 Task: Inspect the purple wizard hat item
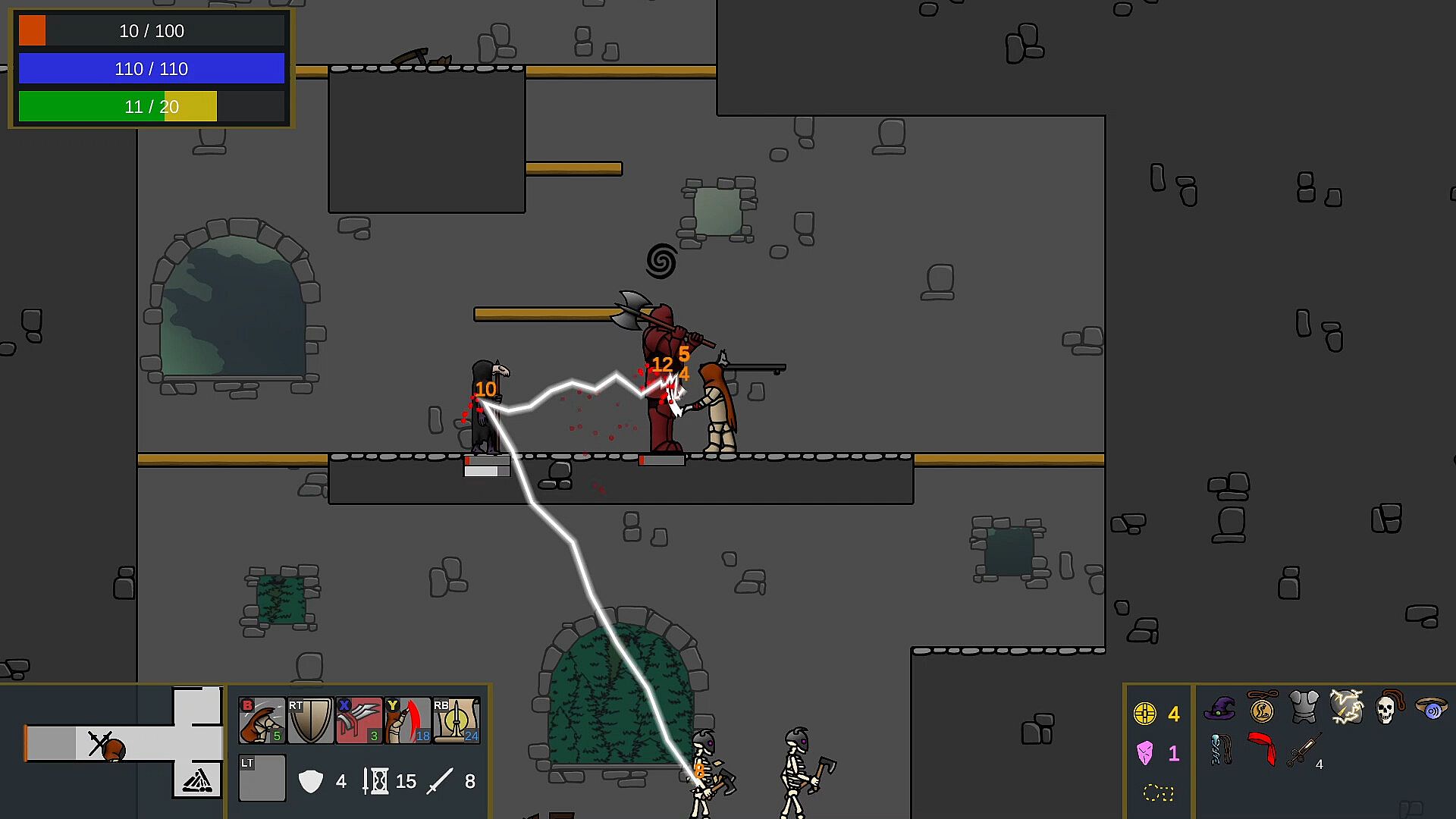(1219, 708)
